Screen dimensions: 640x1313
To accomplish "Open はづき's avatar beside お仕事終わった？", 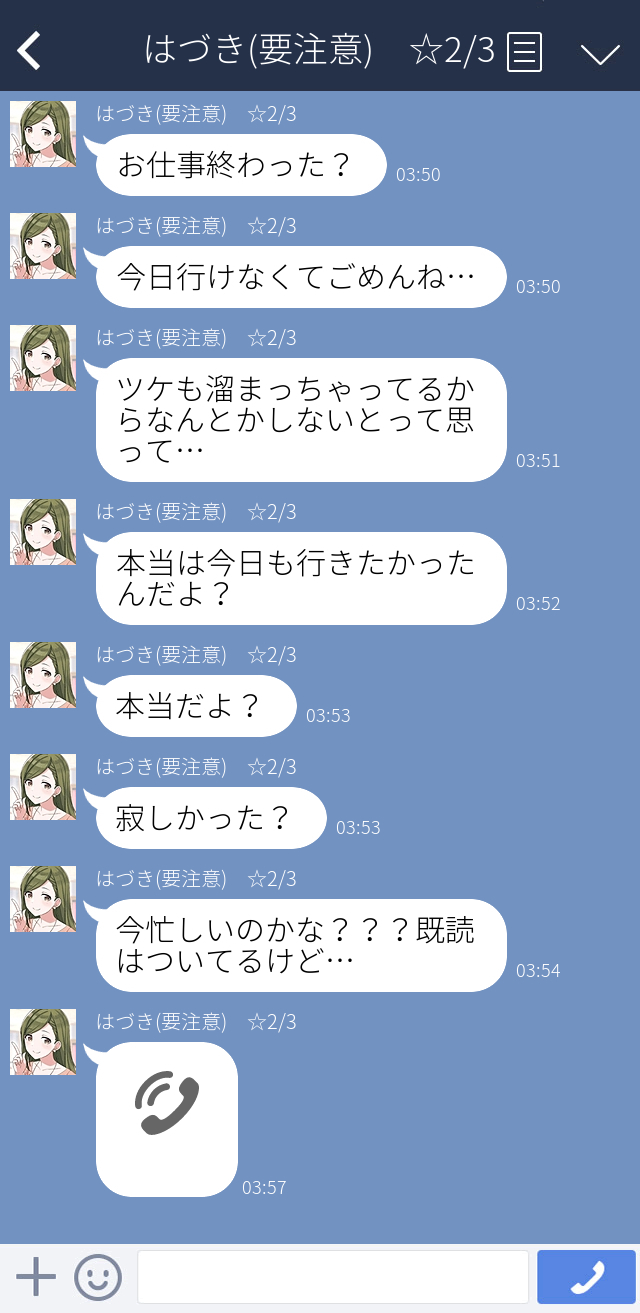I will tap(43, 134).
